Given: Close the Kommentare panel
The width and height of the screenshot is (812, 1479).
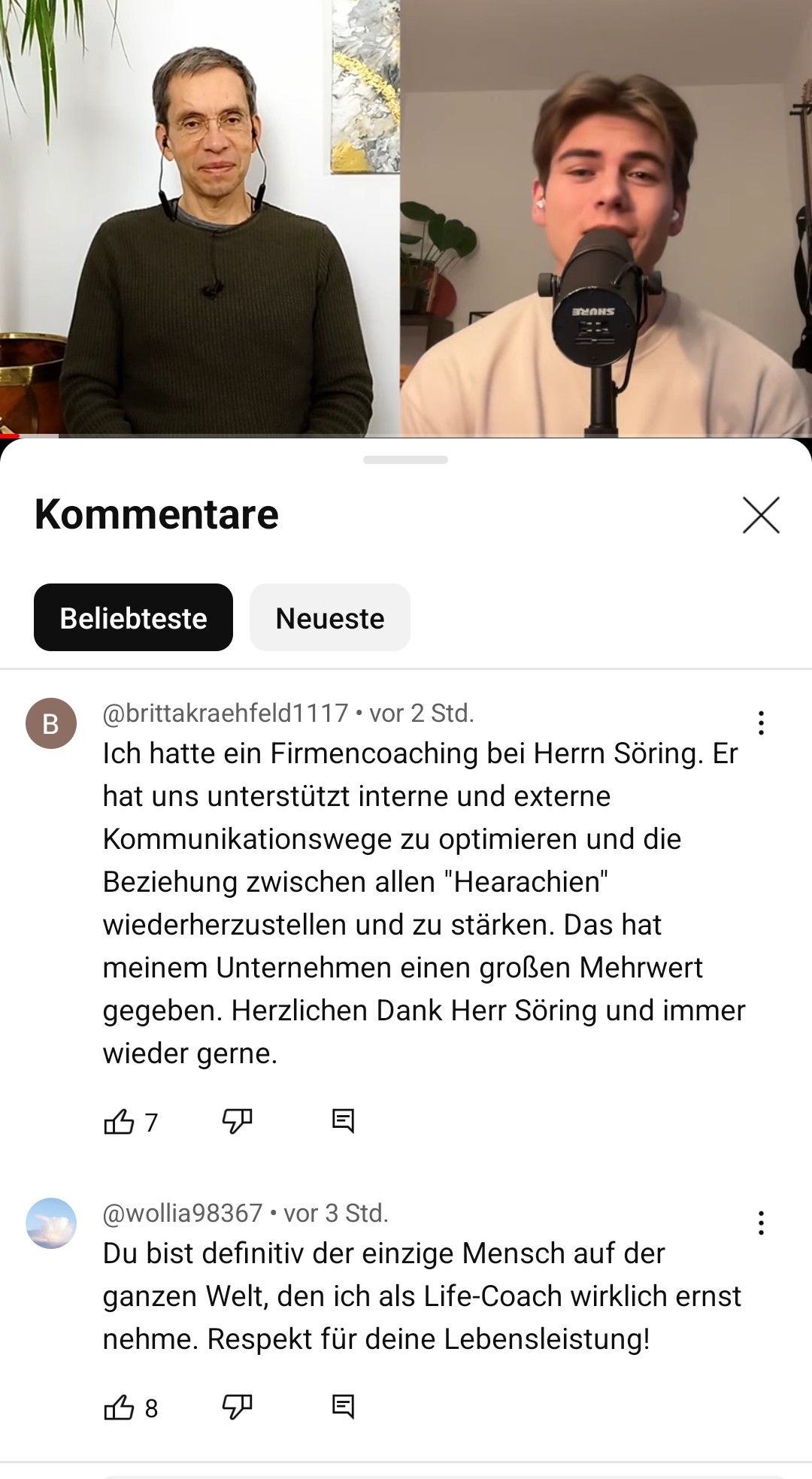Looking at the screenshot, I should [761, 515].
